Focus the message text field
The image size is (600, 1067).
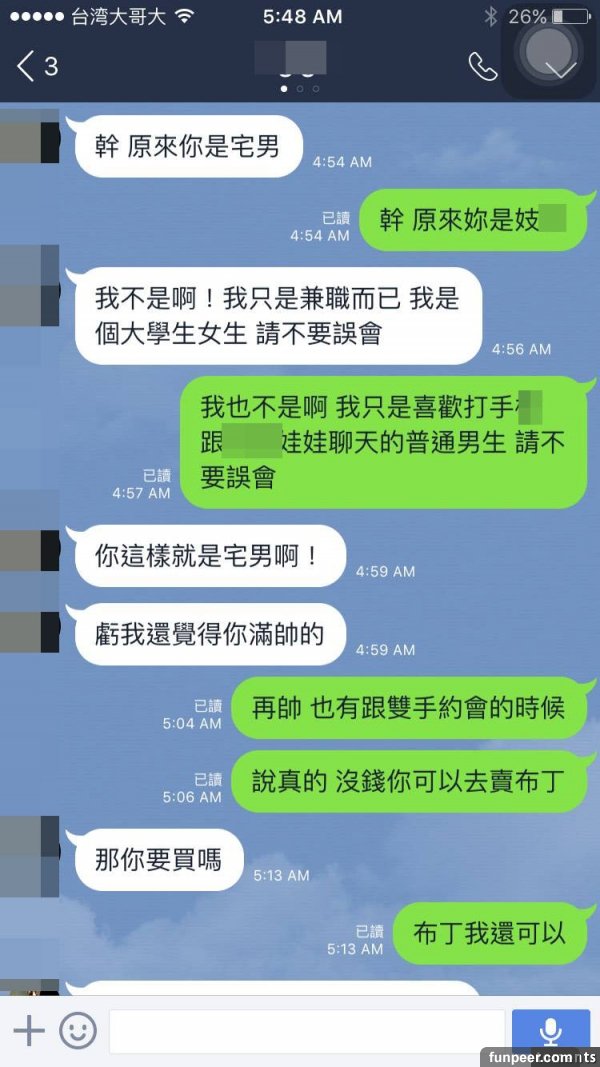306,1031
